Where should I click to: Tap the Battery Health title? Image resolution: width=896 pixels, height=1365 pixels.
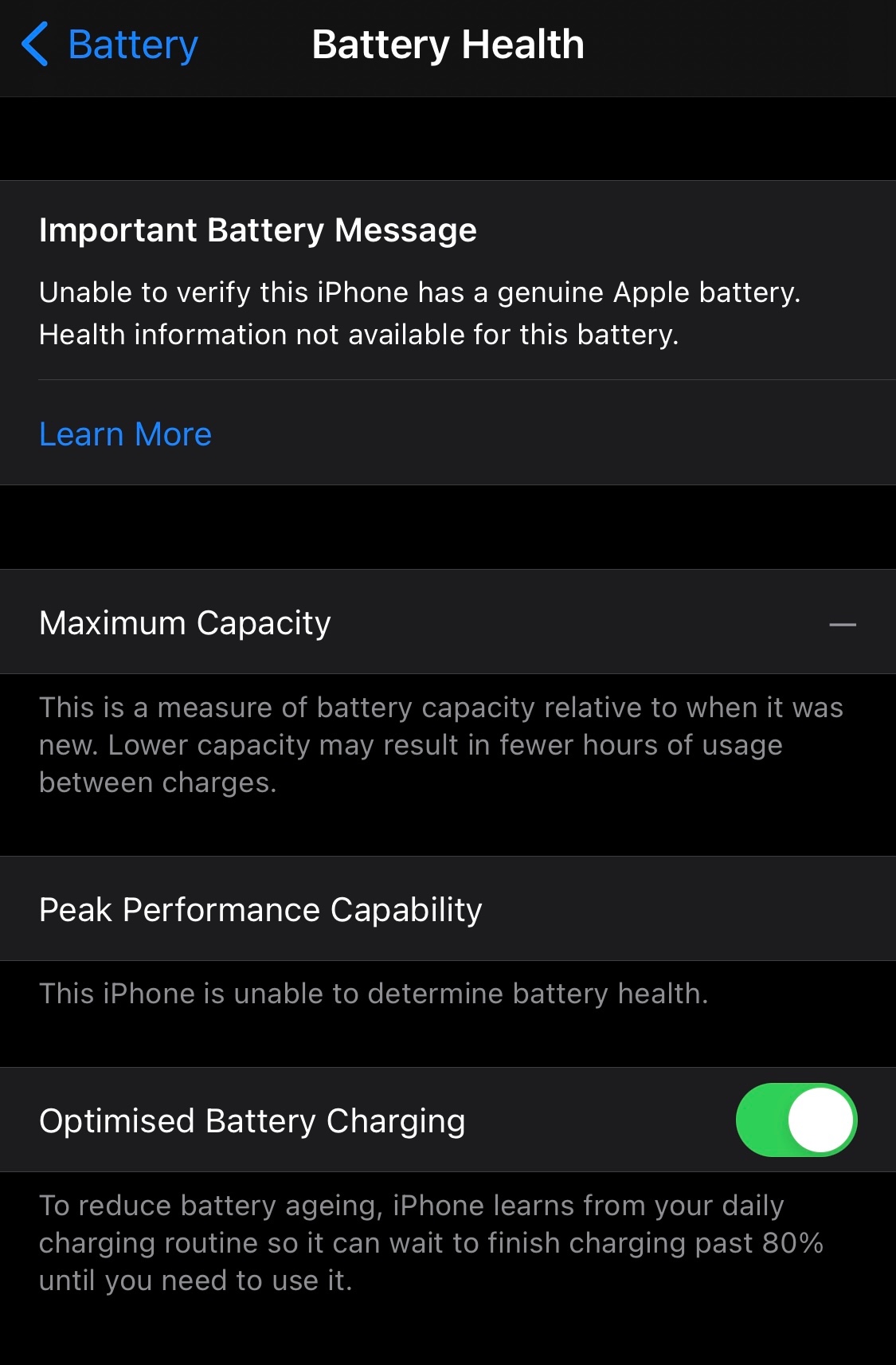[448, 44]
